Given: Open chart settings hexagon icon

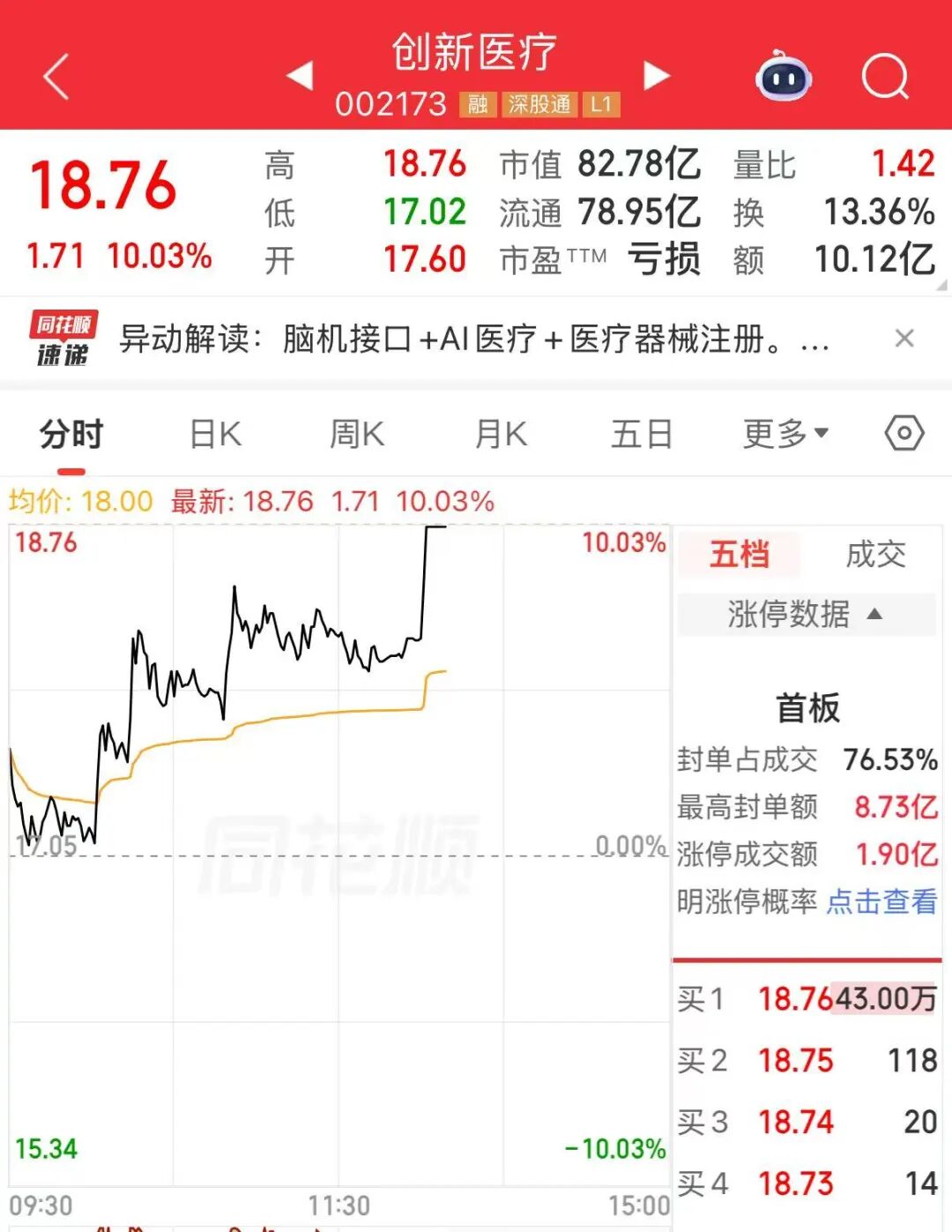Looking at the screenshot, I should 904,433.
